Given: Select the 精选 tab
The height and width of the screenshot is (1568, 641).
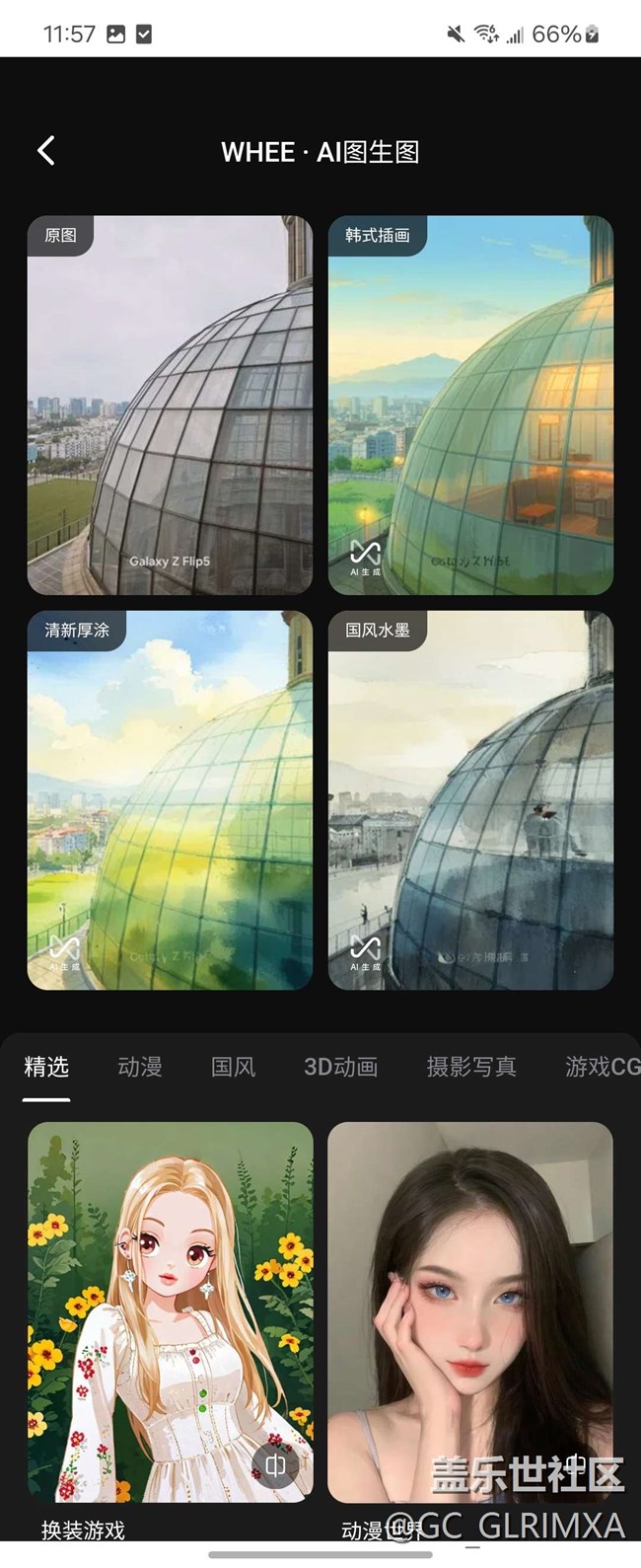Looking at the screenshot, I should pos(46,1067).
